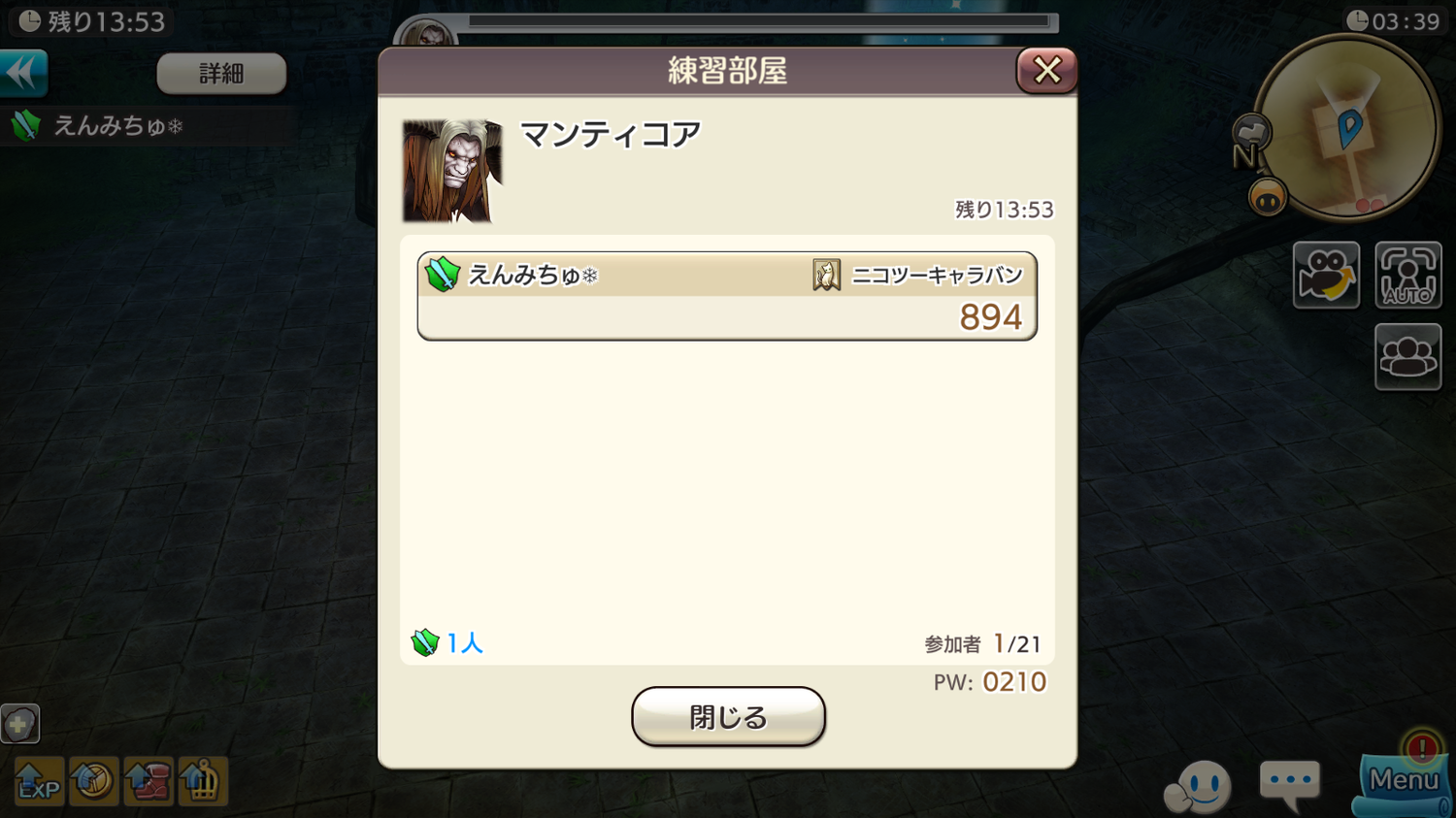
Task: Tap the EXP boost icon
Action: pyautogui.click(x=38, y=781)
